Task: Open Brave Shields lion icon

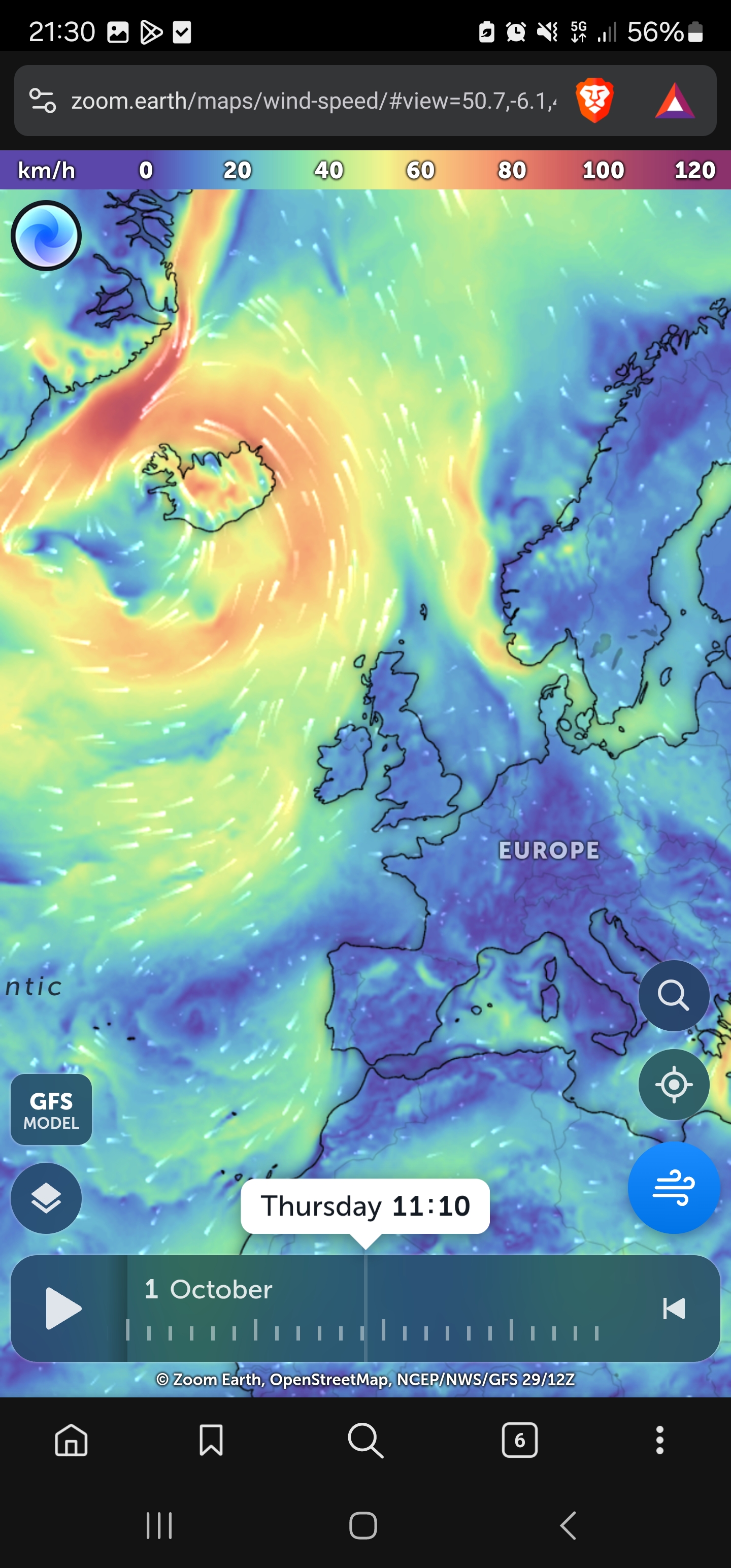Action: [x=594, y=101]
